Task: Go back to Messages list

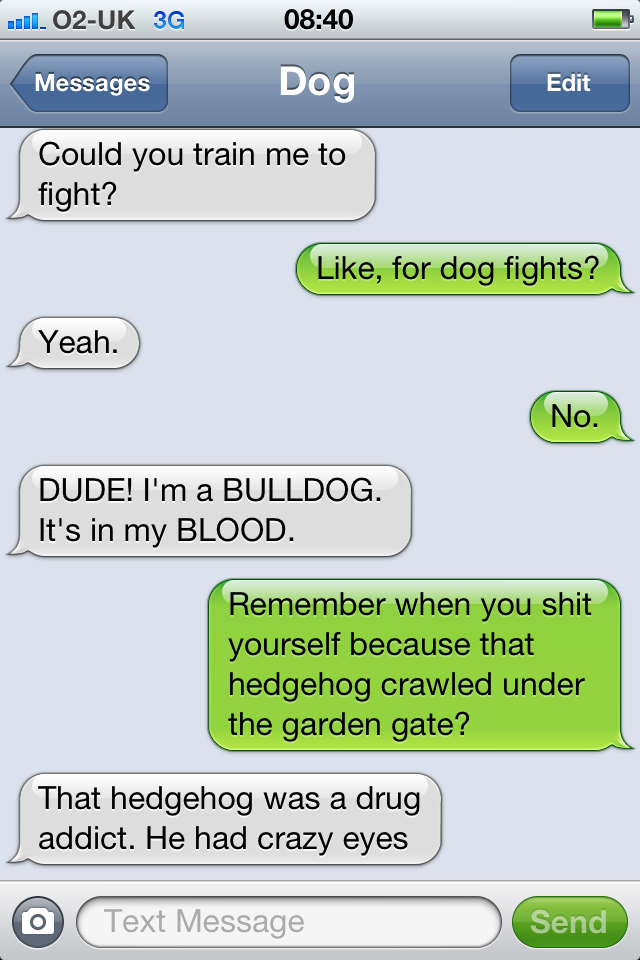Action: 90,83
